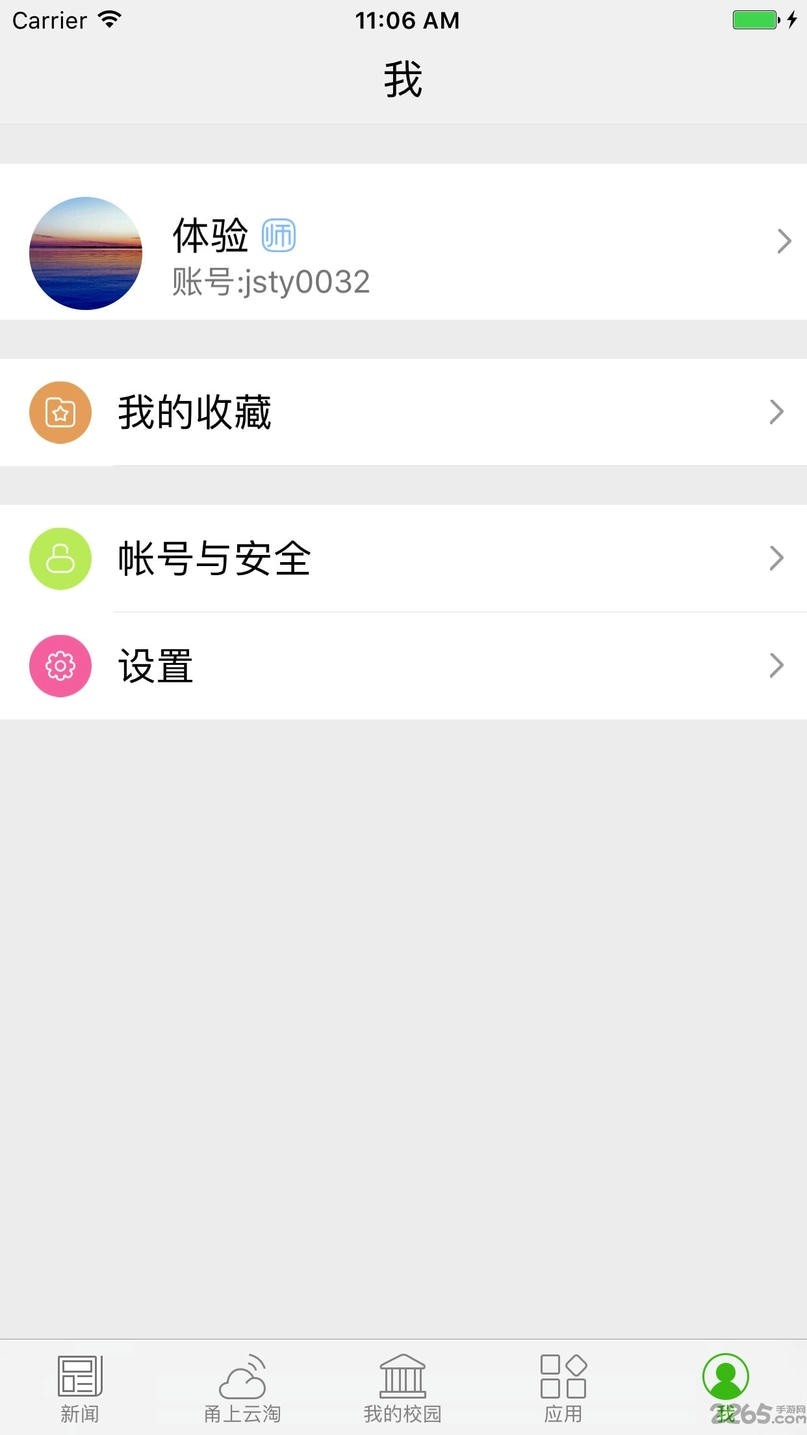Open the pink 设置 gear icon
The height and width of the screenshot is (1435, 807).
[60, 665]
